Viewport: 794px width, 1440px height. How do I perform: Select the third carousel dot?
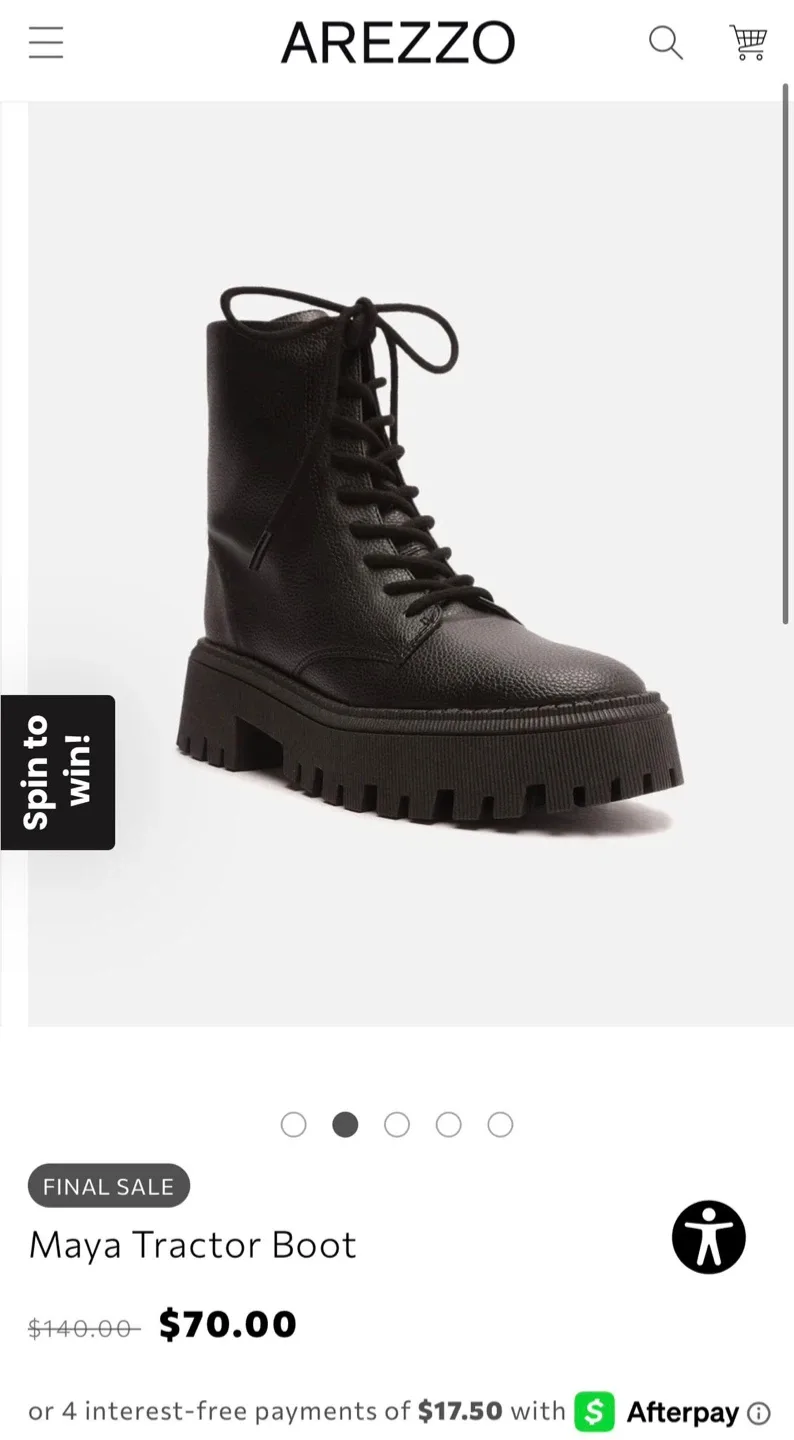coord(397,1124)
